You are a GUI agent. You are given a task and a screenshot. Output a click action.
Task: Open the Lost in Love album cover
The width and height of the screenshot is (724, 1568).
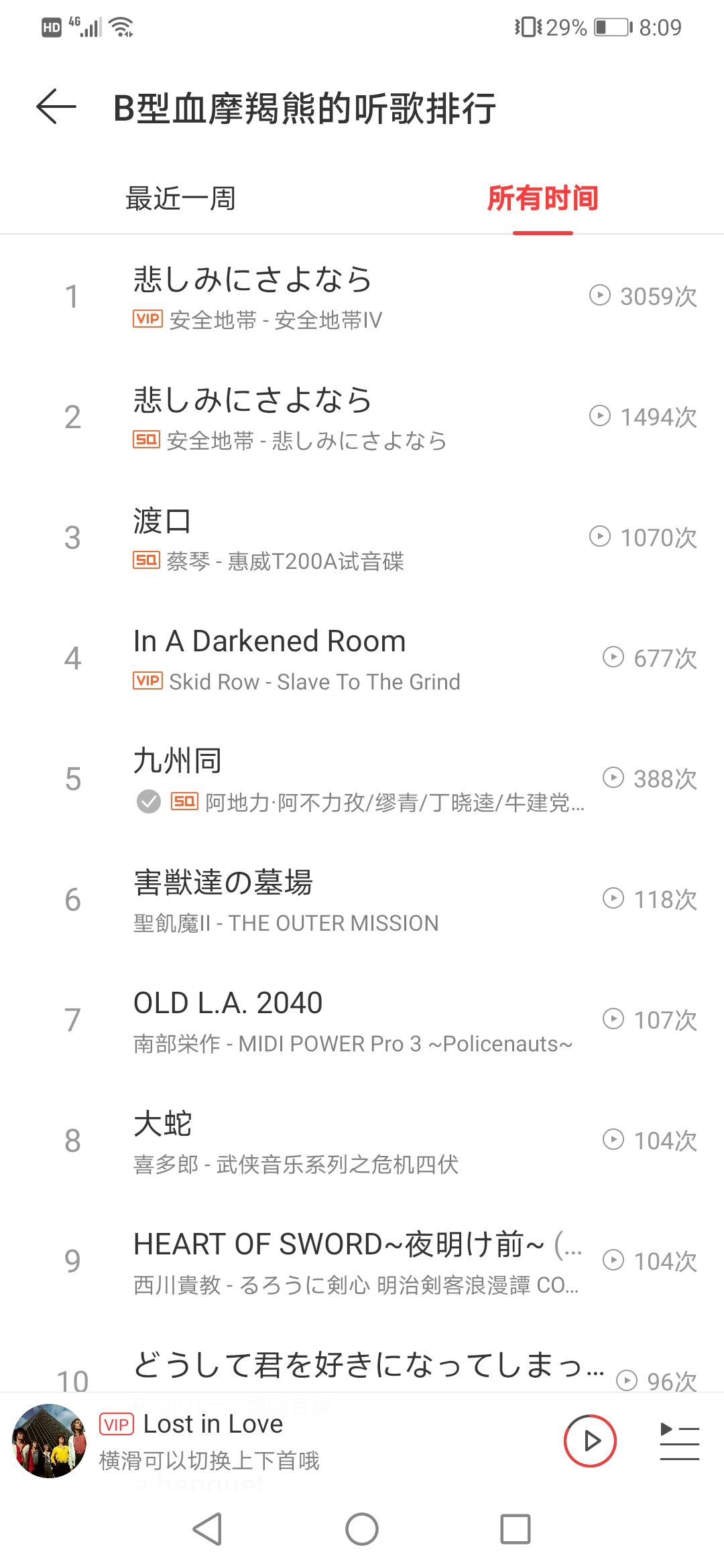click(50, 1441)
